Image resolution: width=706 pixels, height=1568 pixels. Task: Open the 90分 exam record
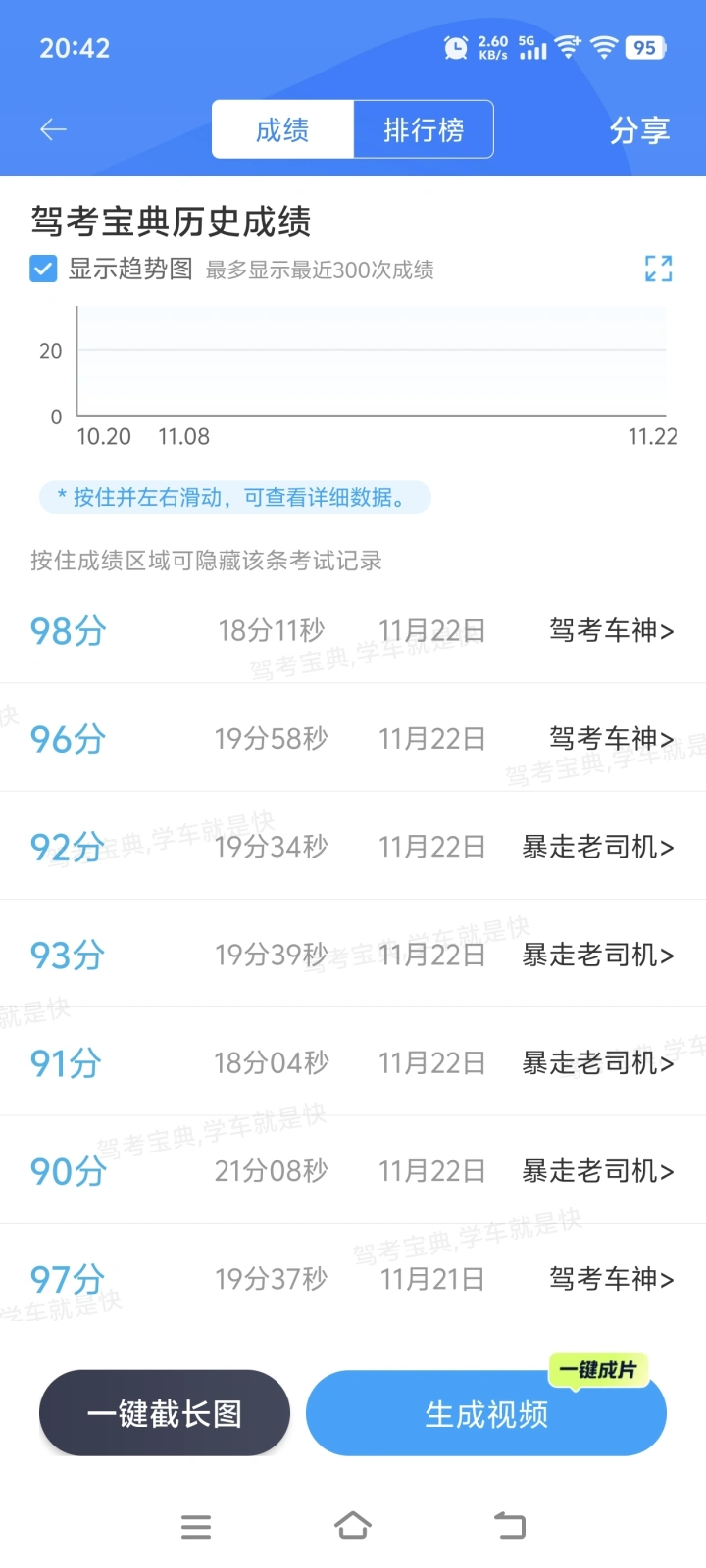[x=353, y=1169]
